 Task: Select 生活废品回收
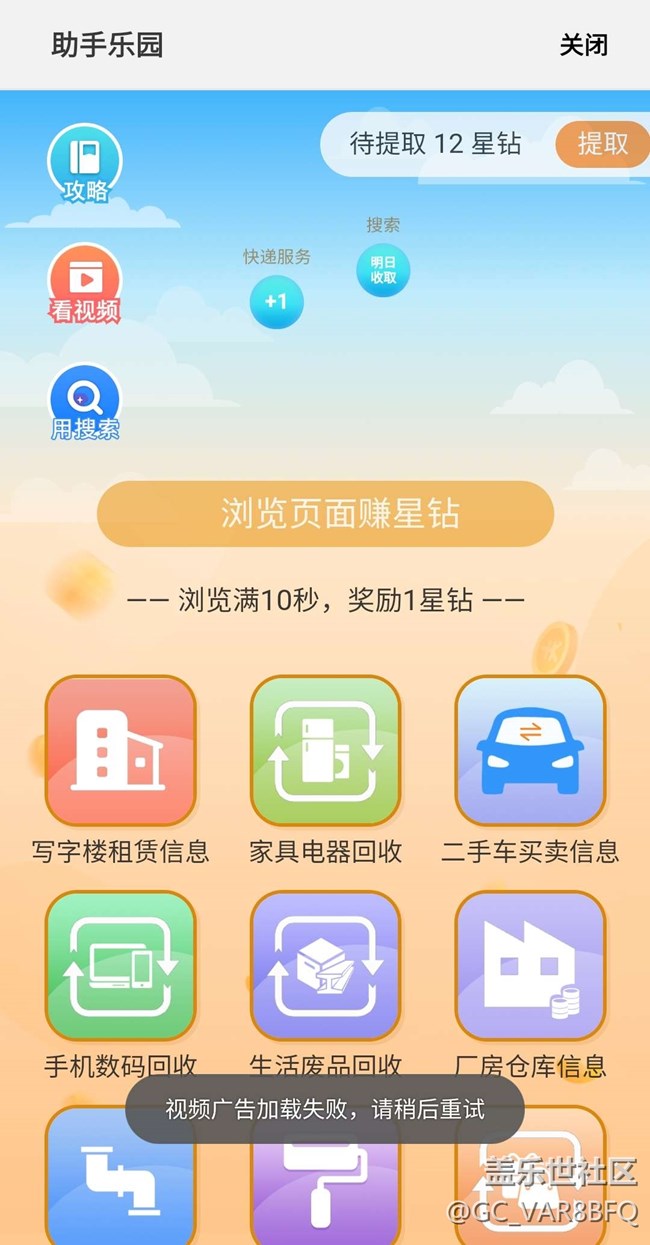(x=325, y=966)
